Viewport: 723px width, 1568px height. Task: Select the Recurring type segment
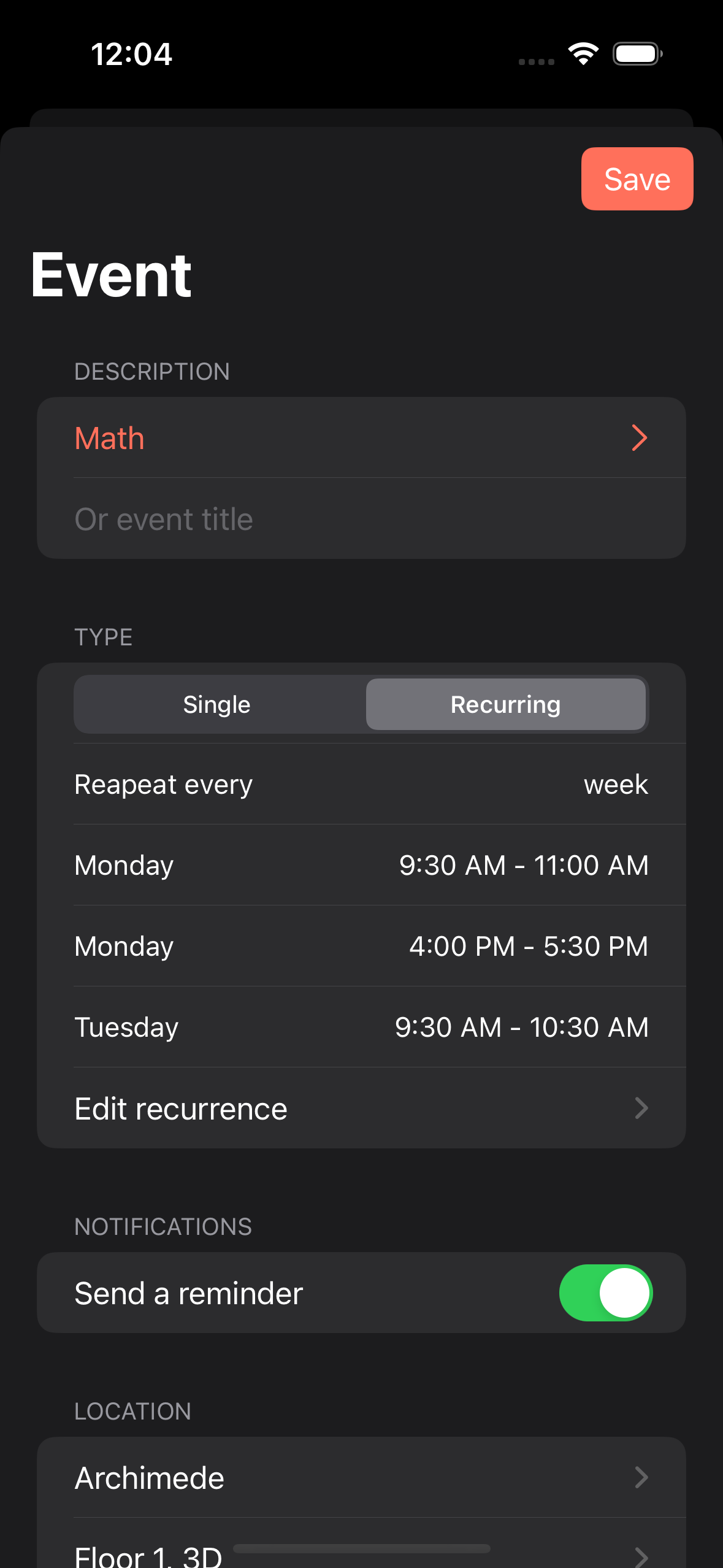coord(505,704)
